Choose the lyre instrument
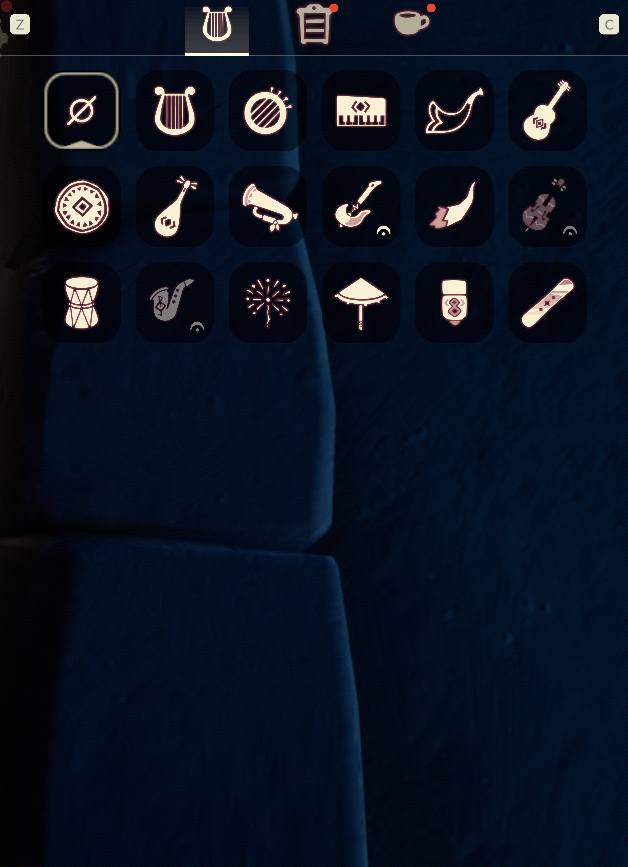This screenshot has height=867, width=628. click(174, 111)
